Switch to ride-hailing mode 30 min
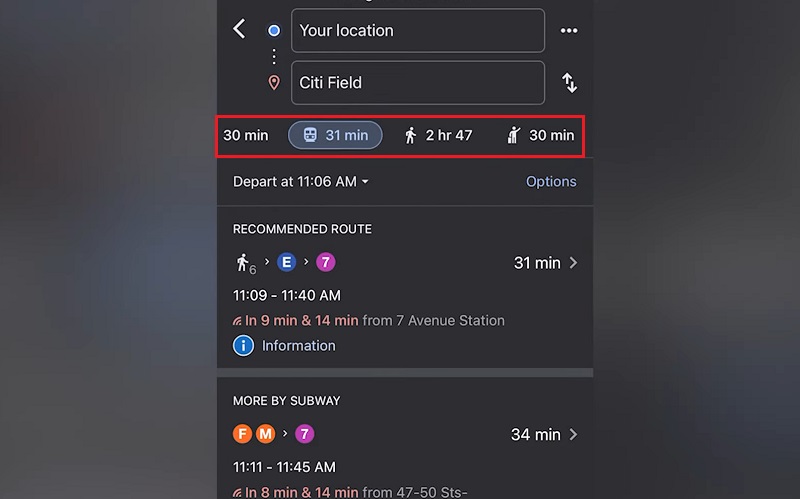Screen dimensions: 800x499 tap(540, 135)
